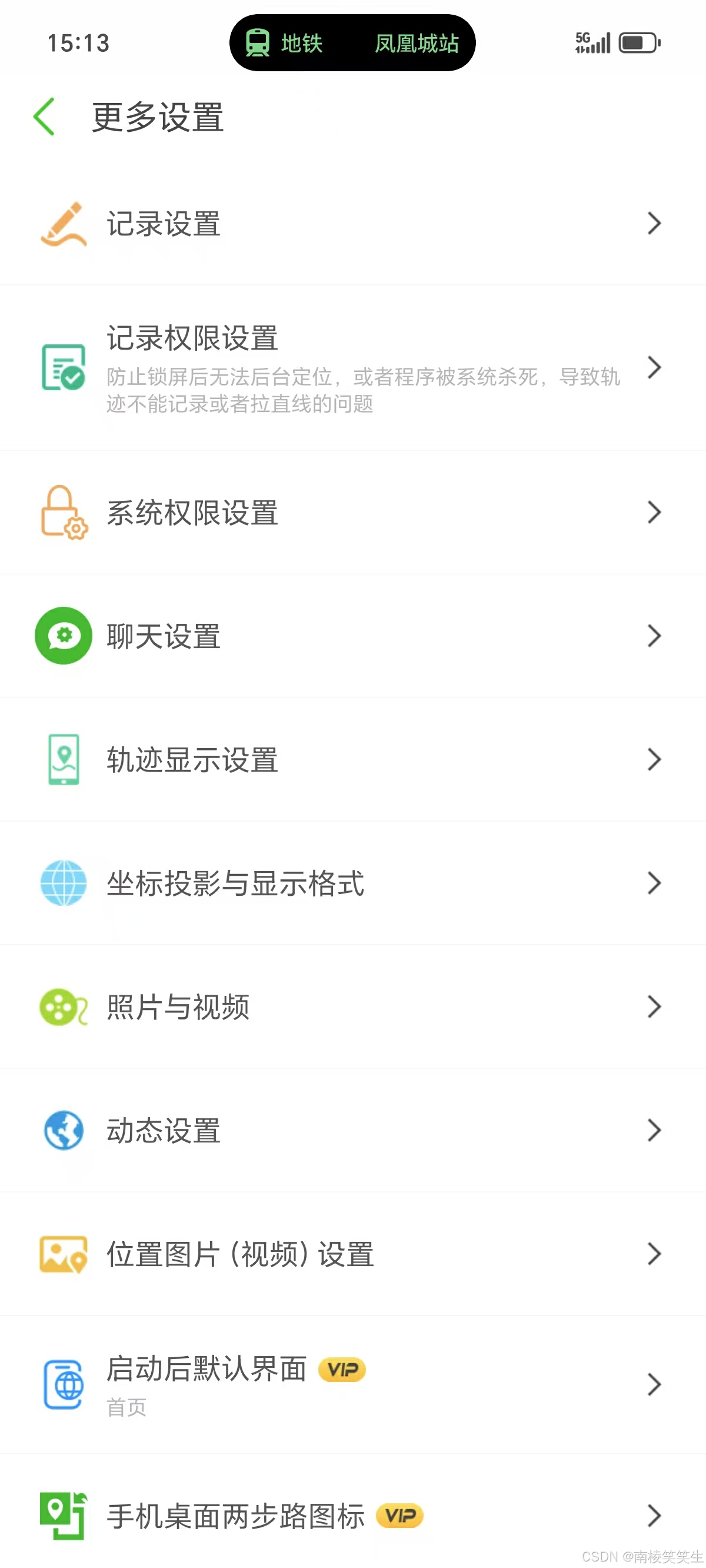Open 聊天设置 row
This screenshot has height=1568, width=706.
point(353,636)
